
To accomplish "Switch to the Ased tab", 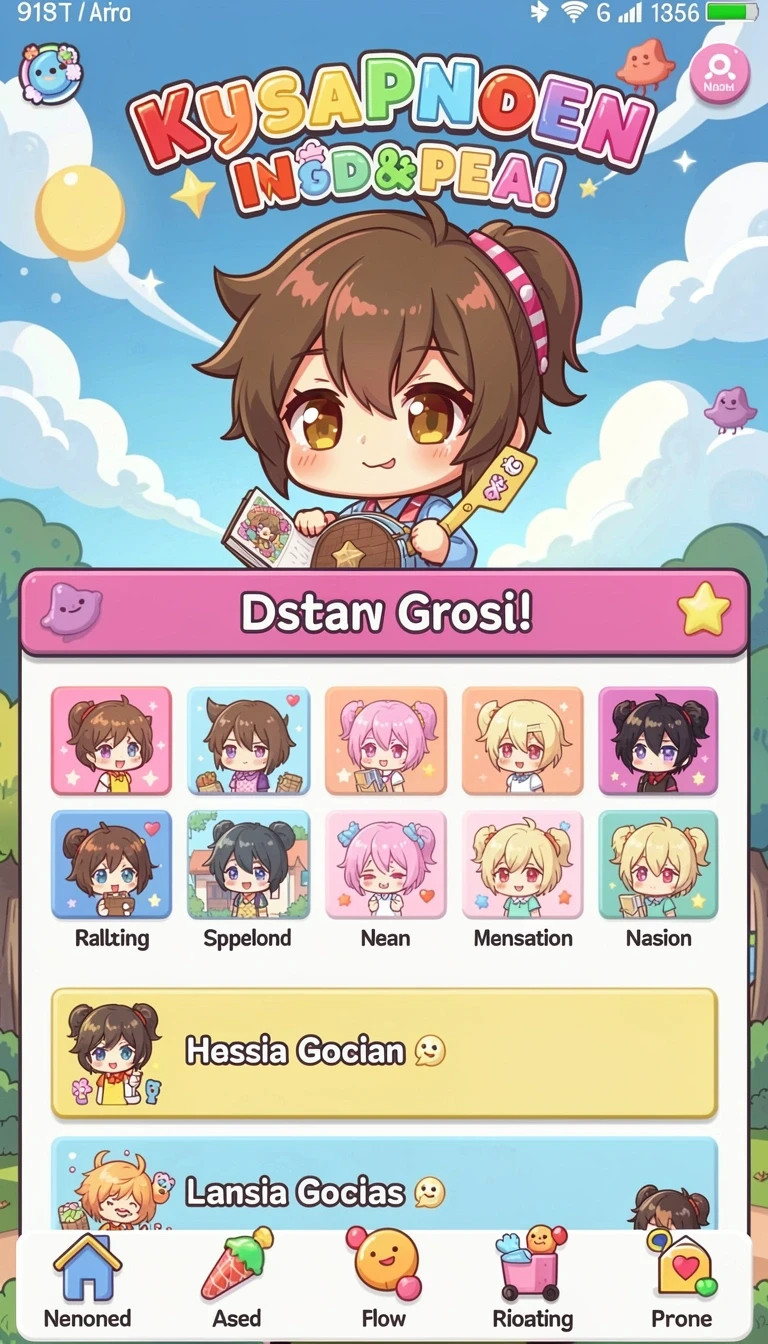I will click(x=237, y=1284).
